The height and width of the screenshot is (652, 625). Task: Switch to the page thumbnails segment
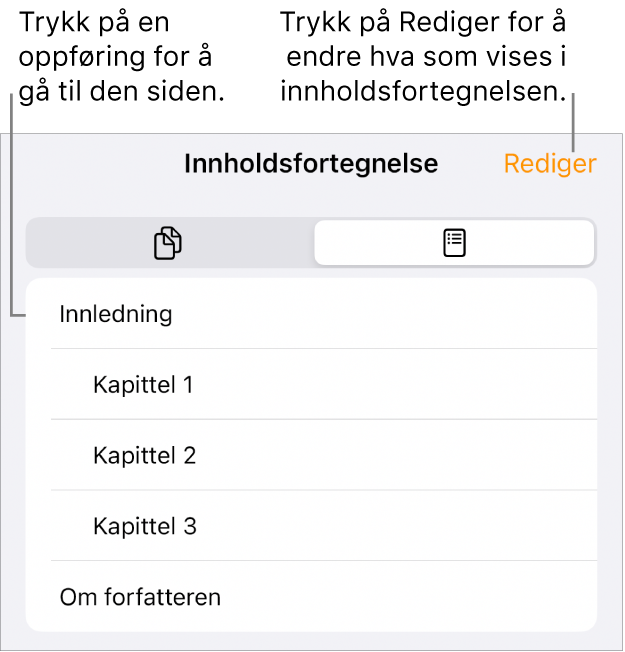coord(169,243)
